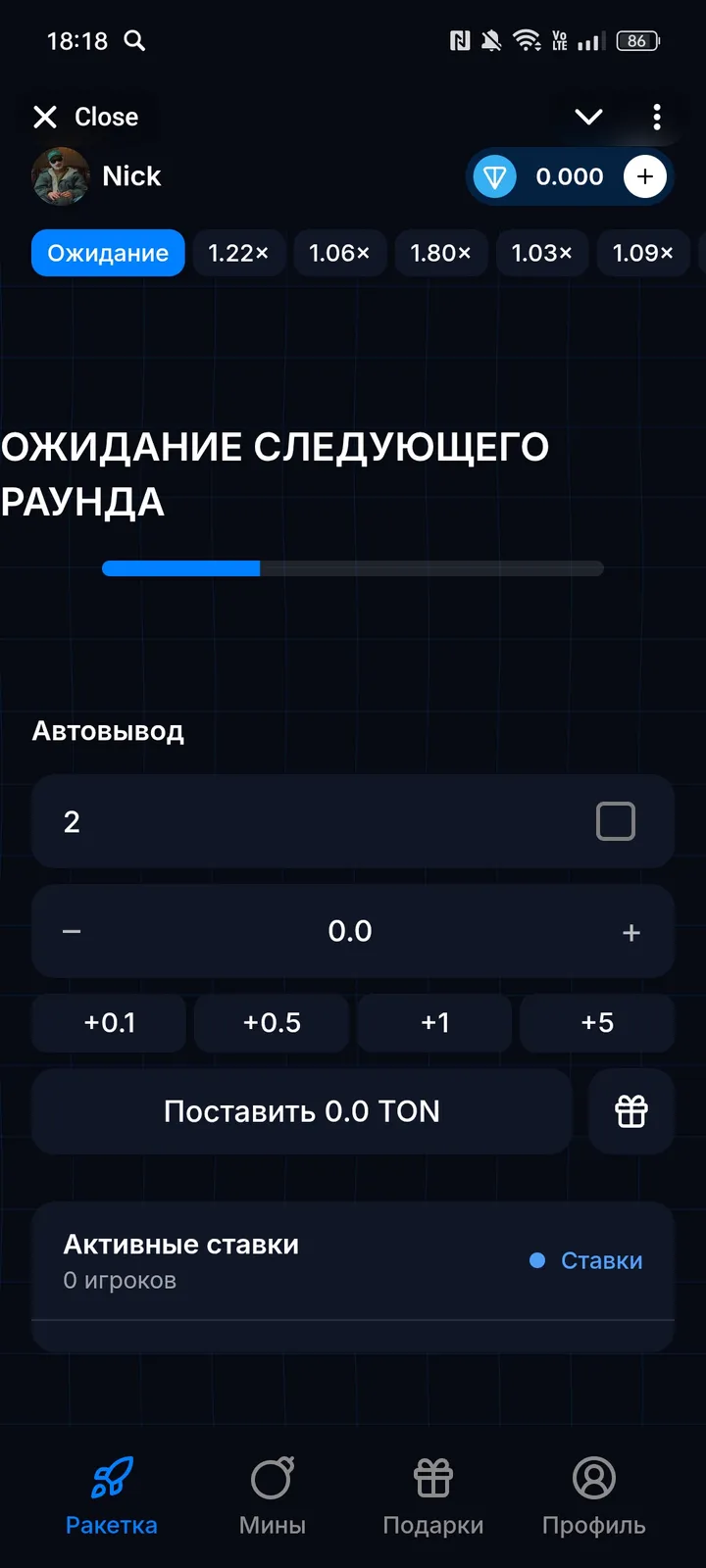The height and width of the screenshot is (1568, 706).
Task: Tap the plus to deposit TON balance
Action: [644, 176]
